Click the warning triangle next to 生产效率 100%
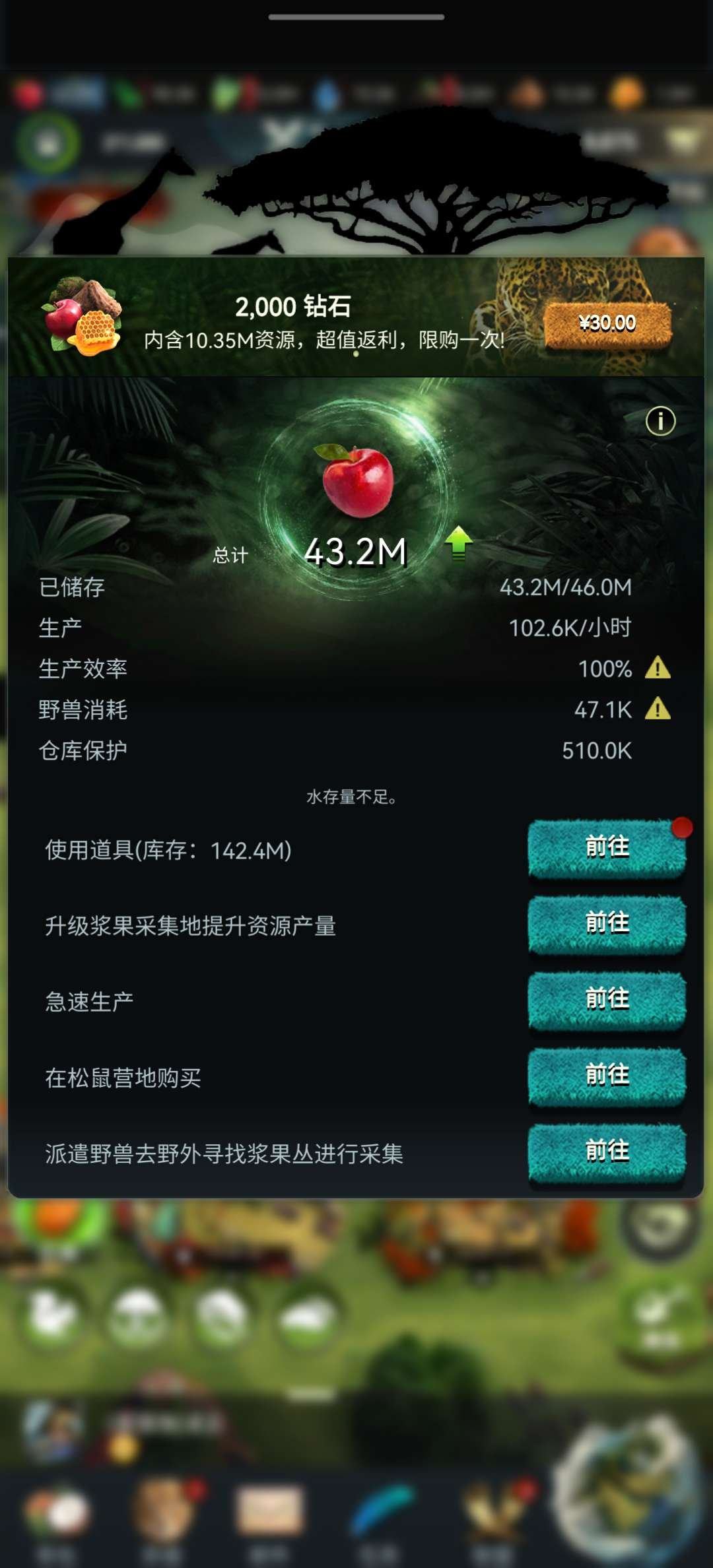This screenshot has height=1568, width=713. pos(656,669)
